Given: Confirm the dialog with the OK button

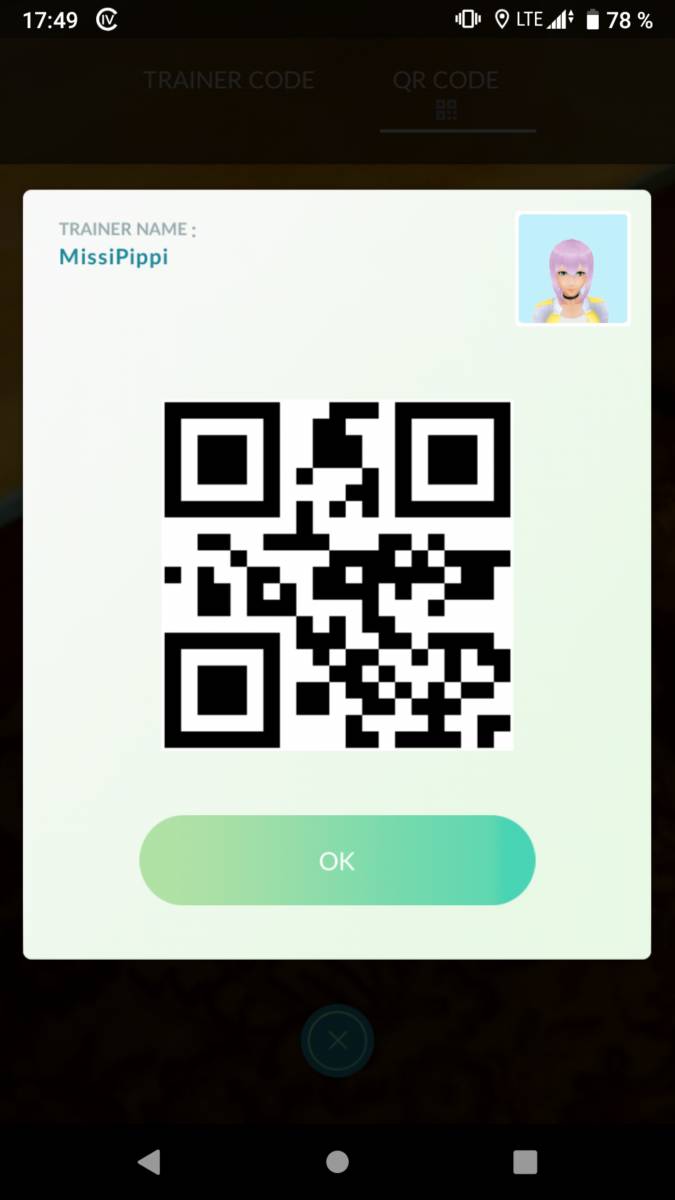Looking at the screenshot, I should tap(337, 860).
